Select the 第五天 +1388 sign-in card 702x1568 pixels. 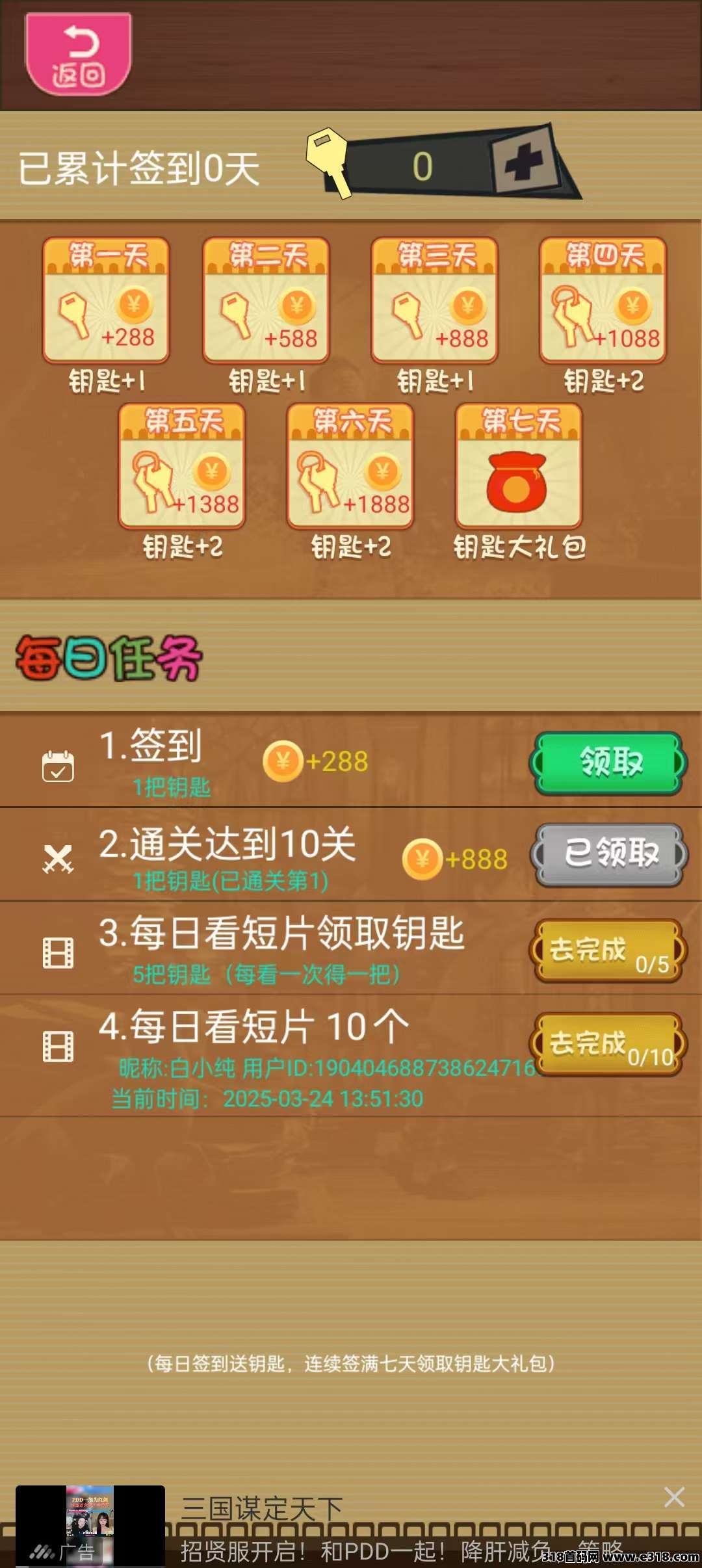[181, 466]
